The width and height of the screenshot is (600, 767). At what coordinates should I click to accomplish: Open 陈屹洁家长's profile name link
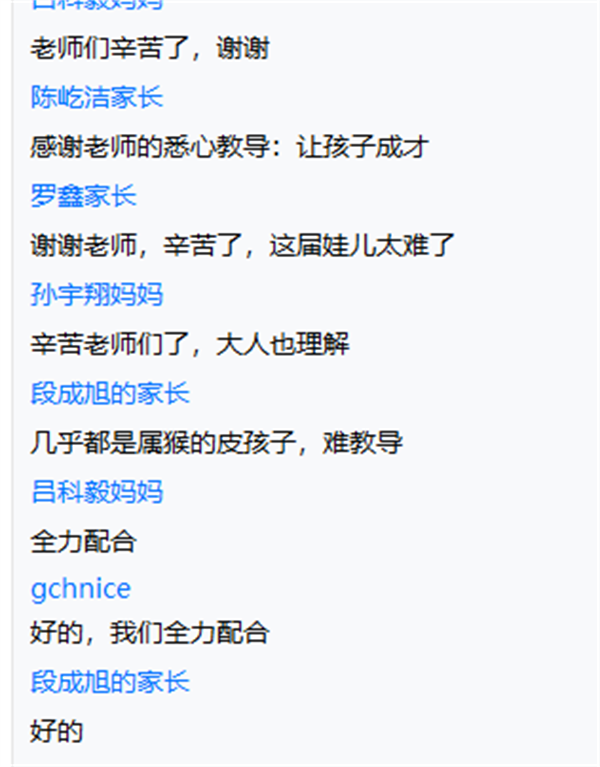coord(97,98)
